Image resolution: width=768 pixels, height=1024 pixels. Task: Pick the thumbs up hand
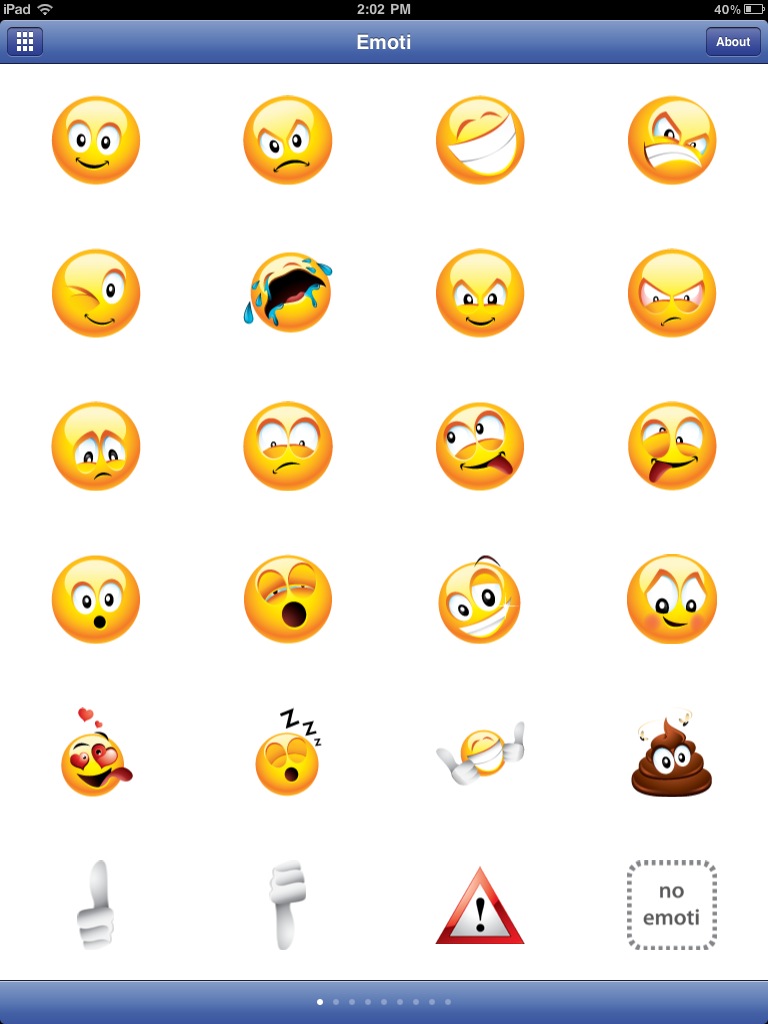96,906
